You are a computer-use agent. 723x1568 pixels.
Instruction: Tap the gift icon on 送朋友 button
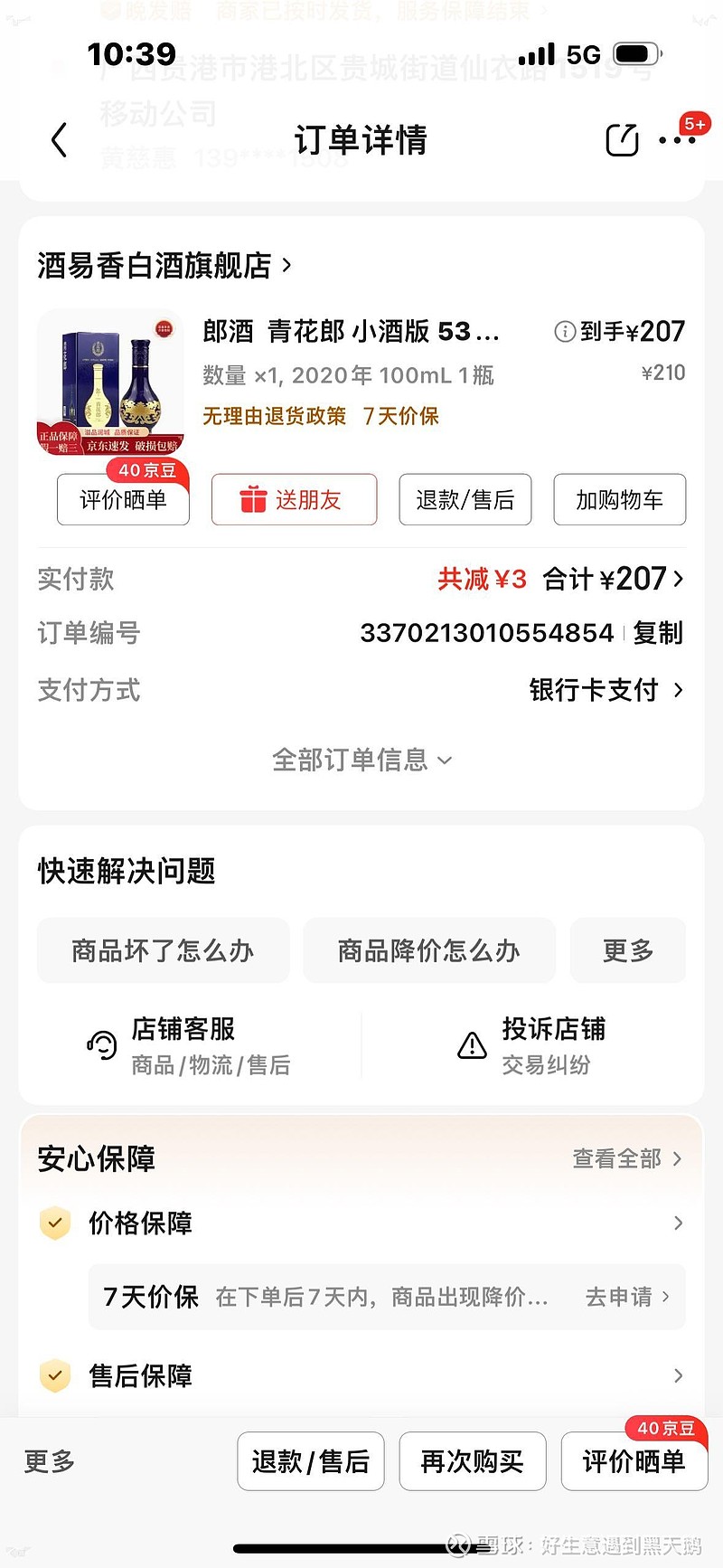click(257, 499)
